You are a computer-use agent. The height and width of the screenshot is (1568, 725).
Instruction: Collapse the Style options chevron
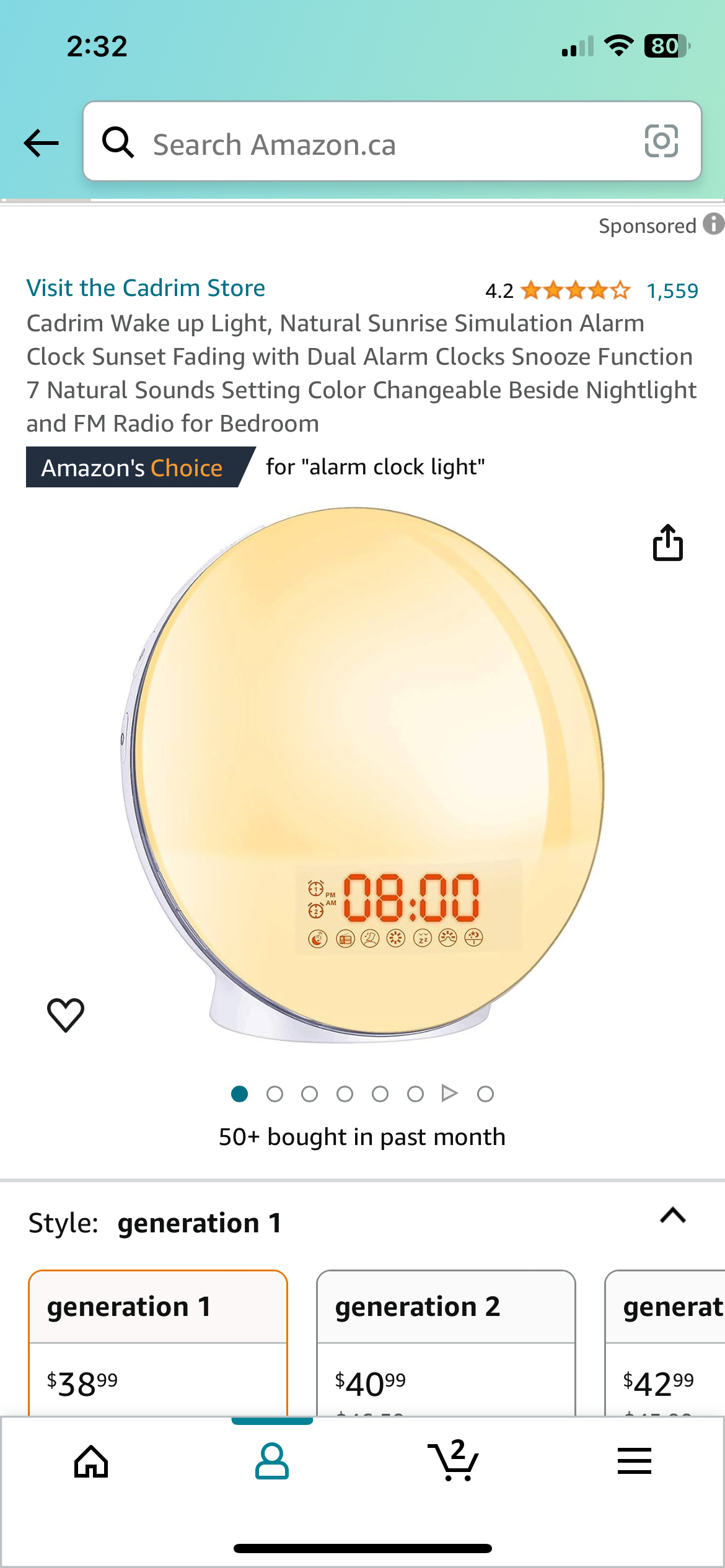(x=672, y=1216)
